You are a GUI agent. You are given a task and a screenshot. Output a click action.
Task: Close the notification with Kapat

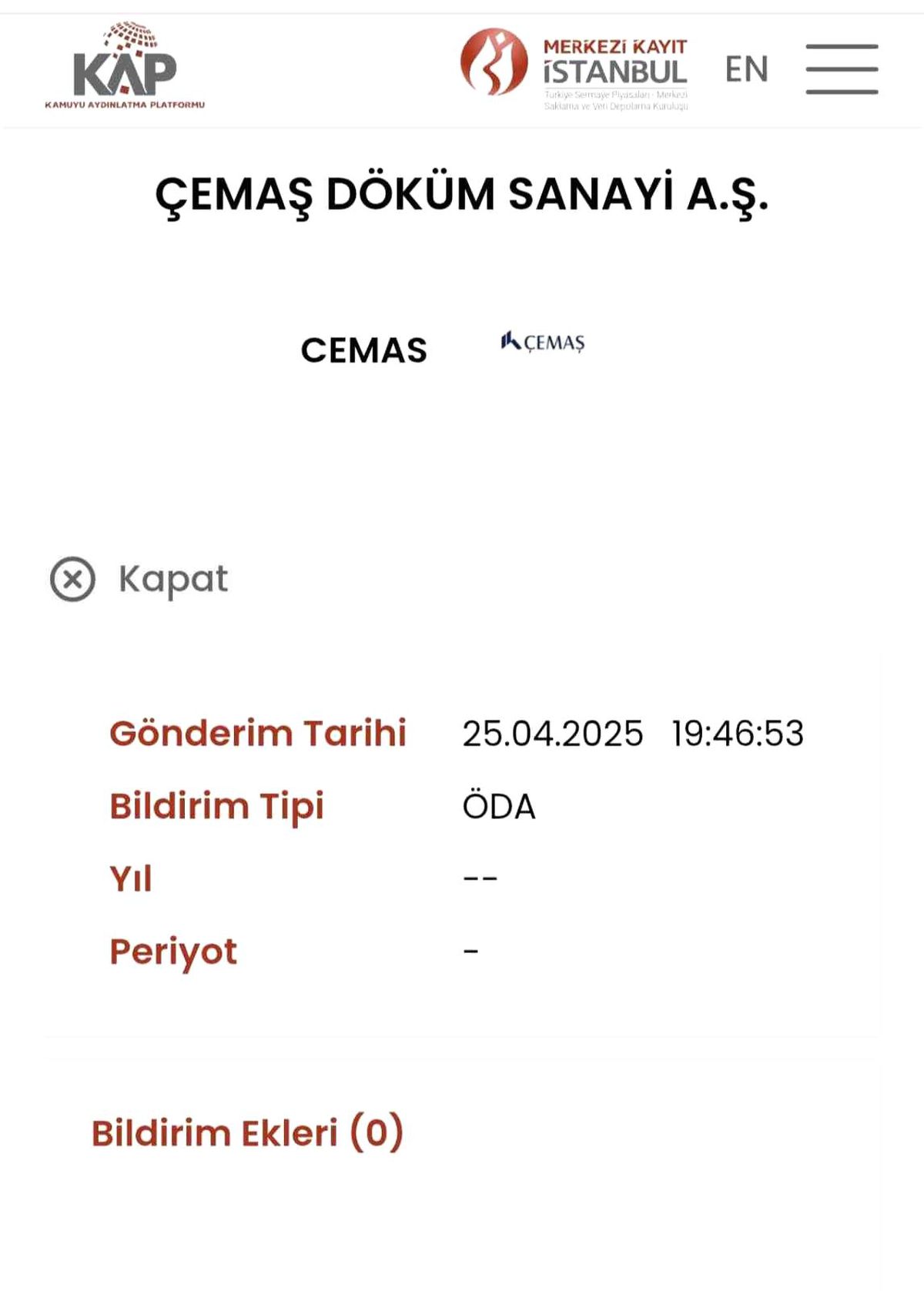[139, 579]
